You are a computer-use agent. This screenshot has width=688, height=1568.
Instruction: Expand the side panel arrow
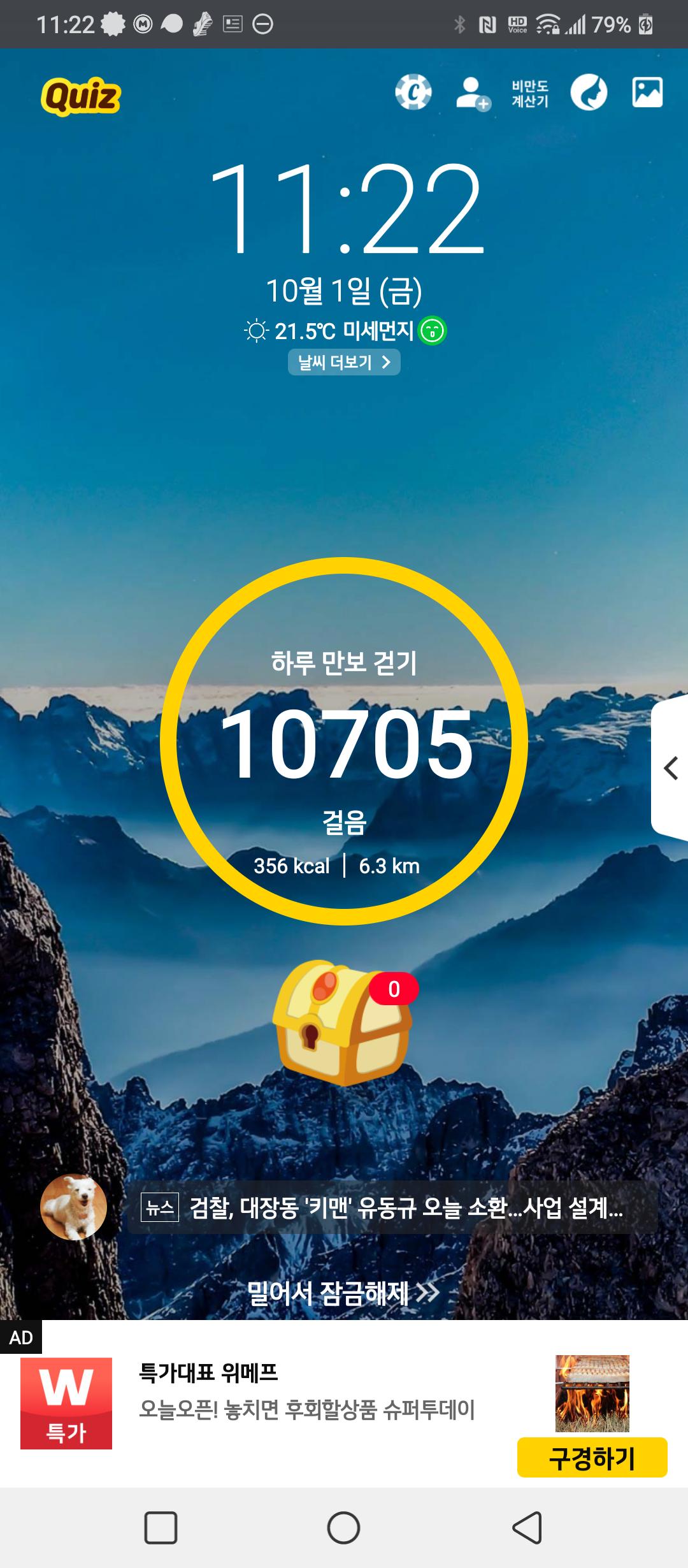click(x=670, y=768)
